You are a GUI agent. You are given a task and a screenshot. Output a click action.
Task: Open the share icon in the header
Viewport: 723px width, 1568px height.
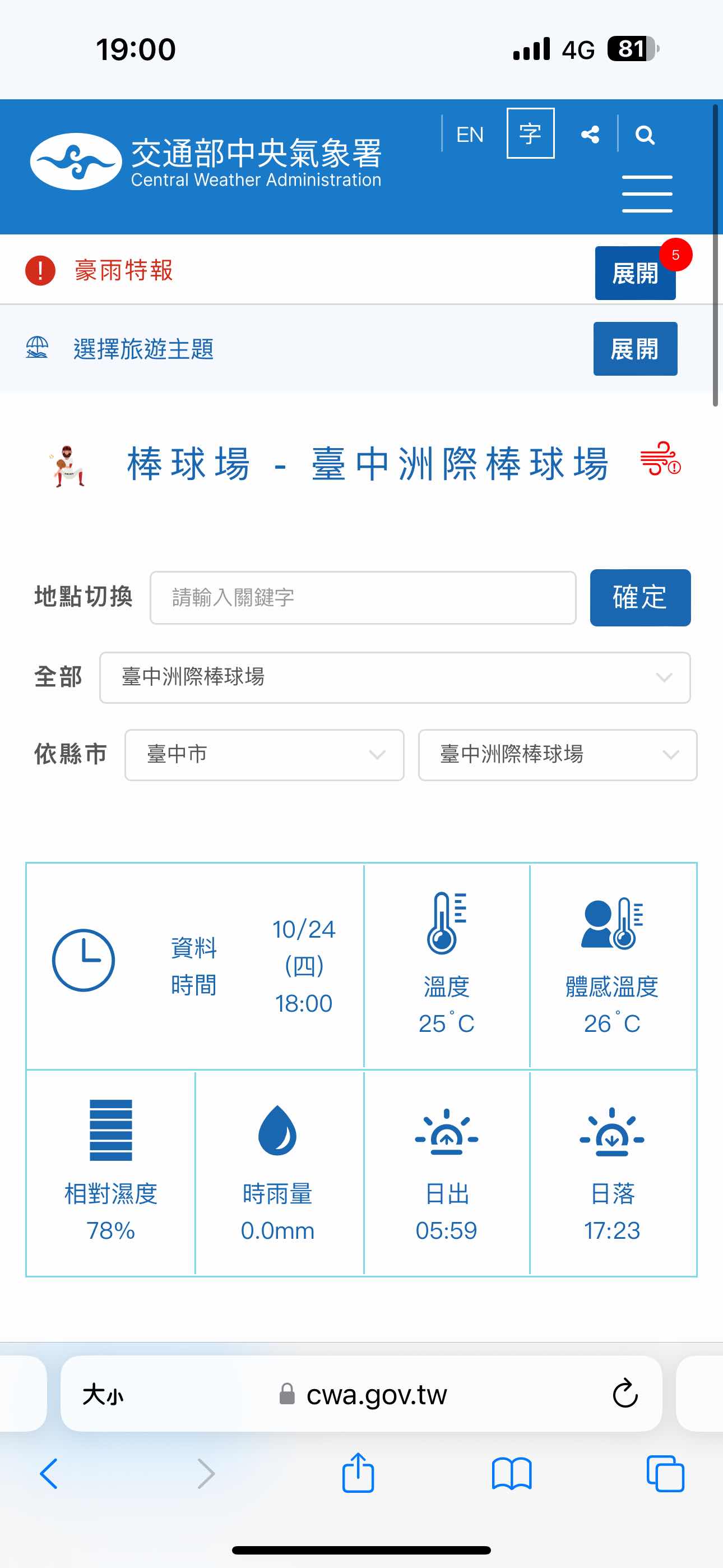[590, 135]
